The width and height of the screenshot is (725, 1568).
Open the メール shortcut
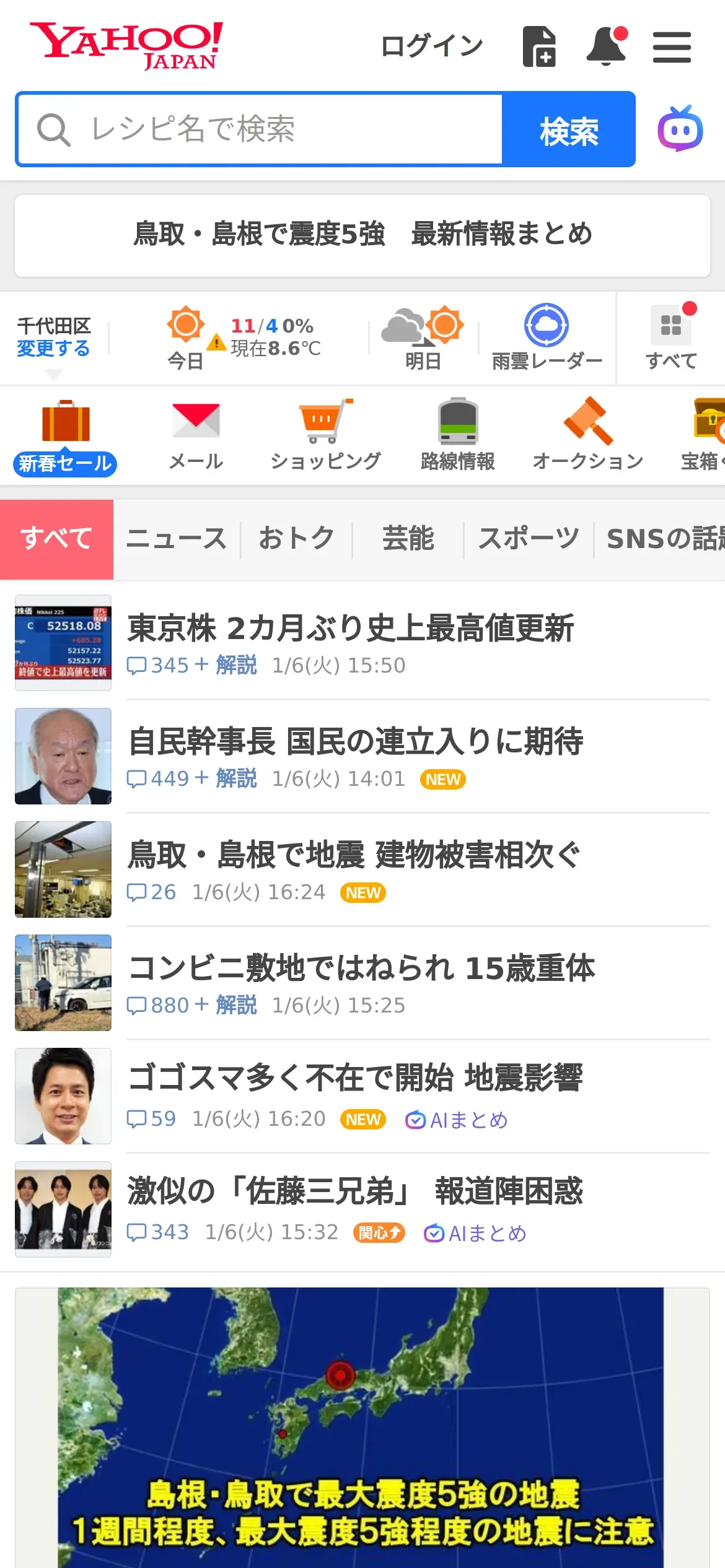coord(196,435)
